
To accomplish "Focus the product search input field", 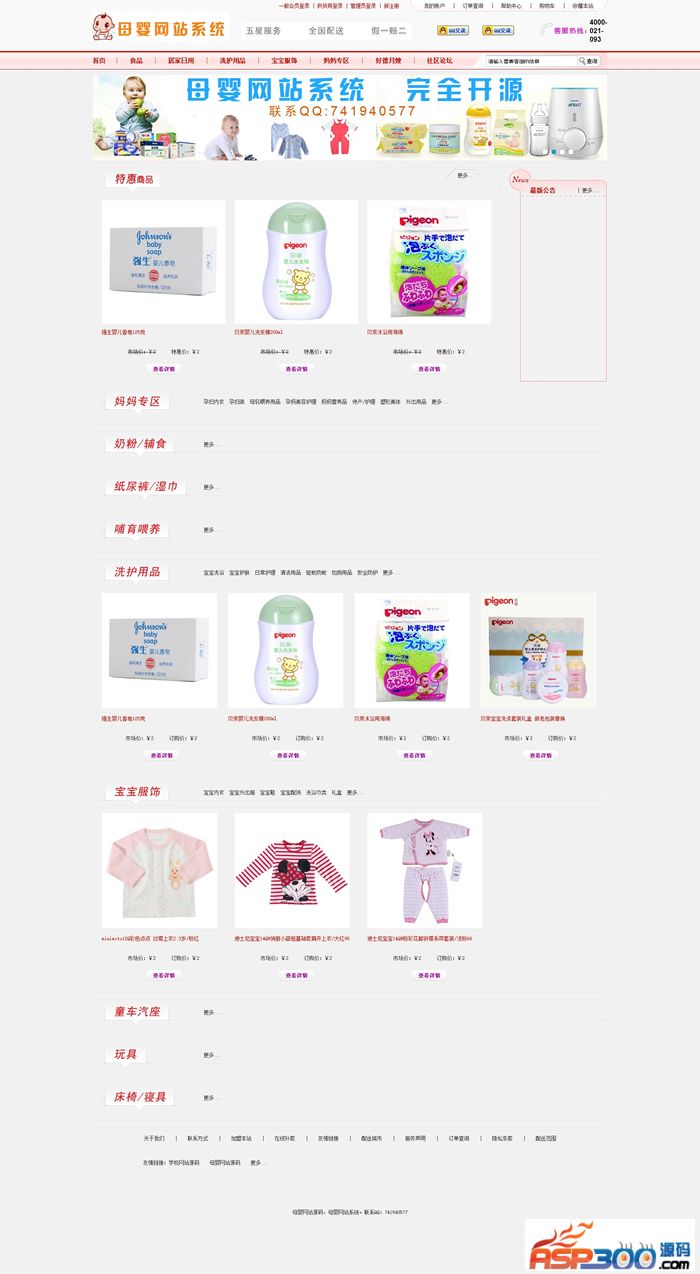I will (x=530, y=61).
